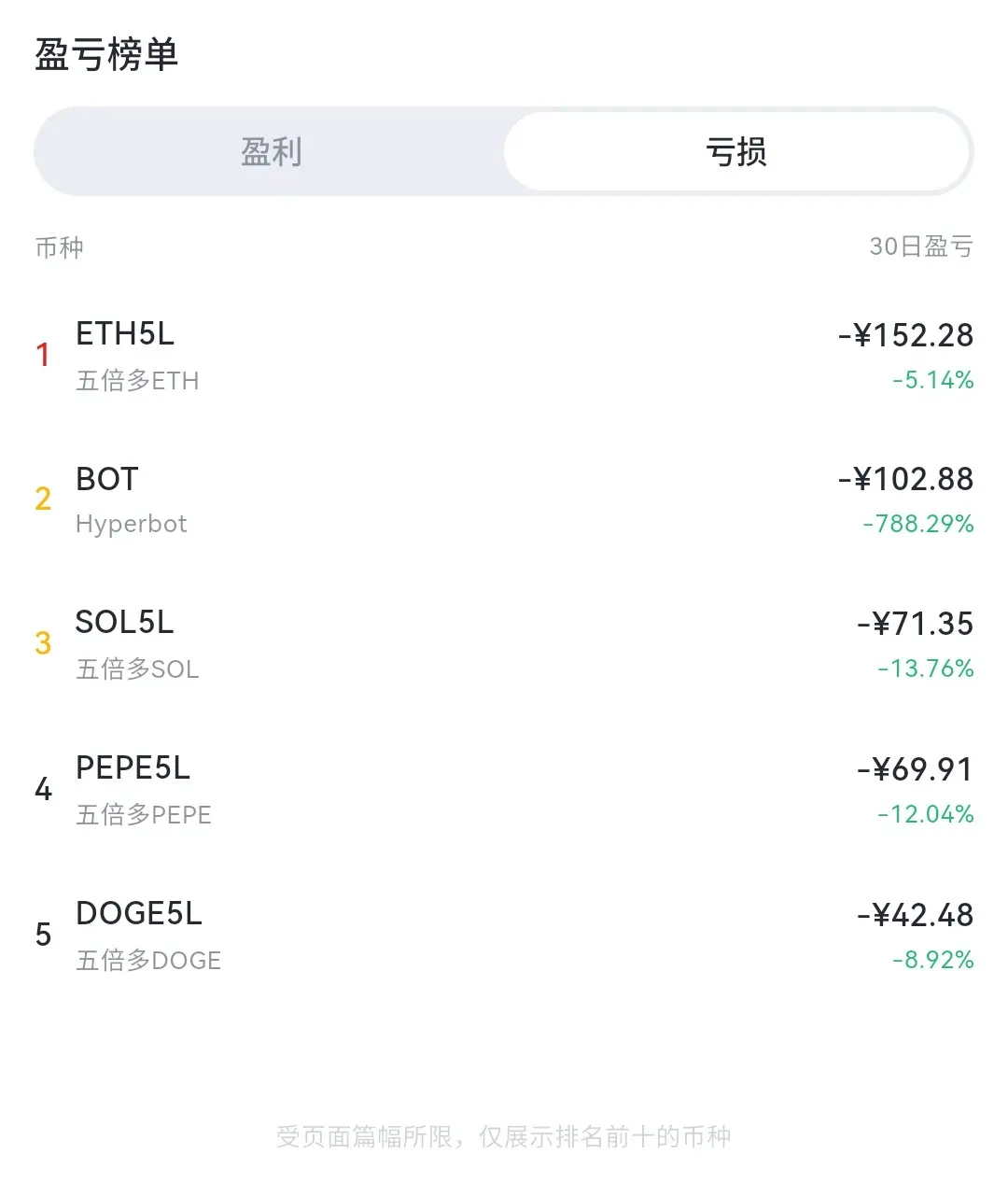Tap the DOGE5L entry

tap(504, 935)
